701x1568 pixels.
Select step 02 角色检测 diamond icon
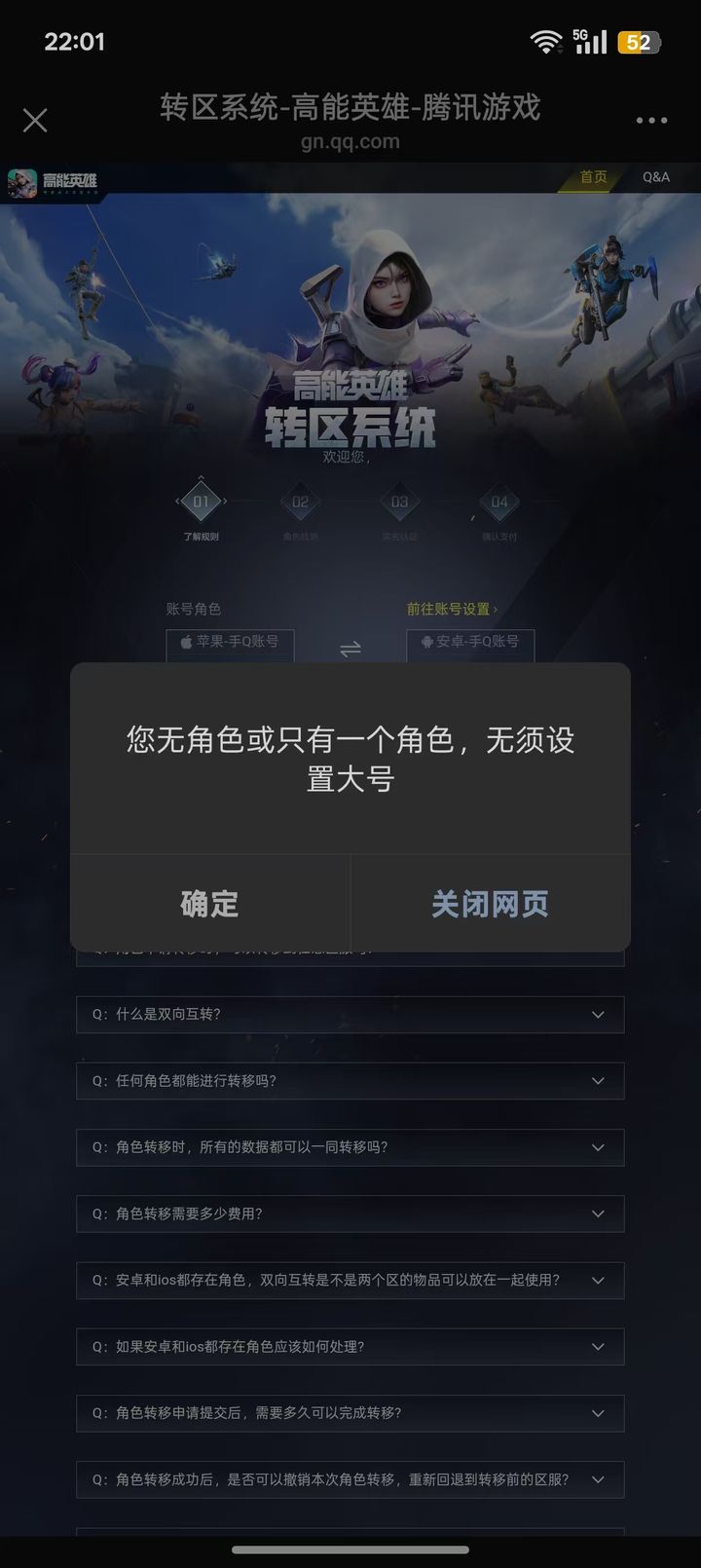coord(300,502)
